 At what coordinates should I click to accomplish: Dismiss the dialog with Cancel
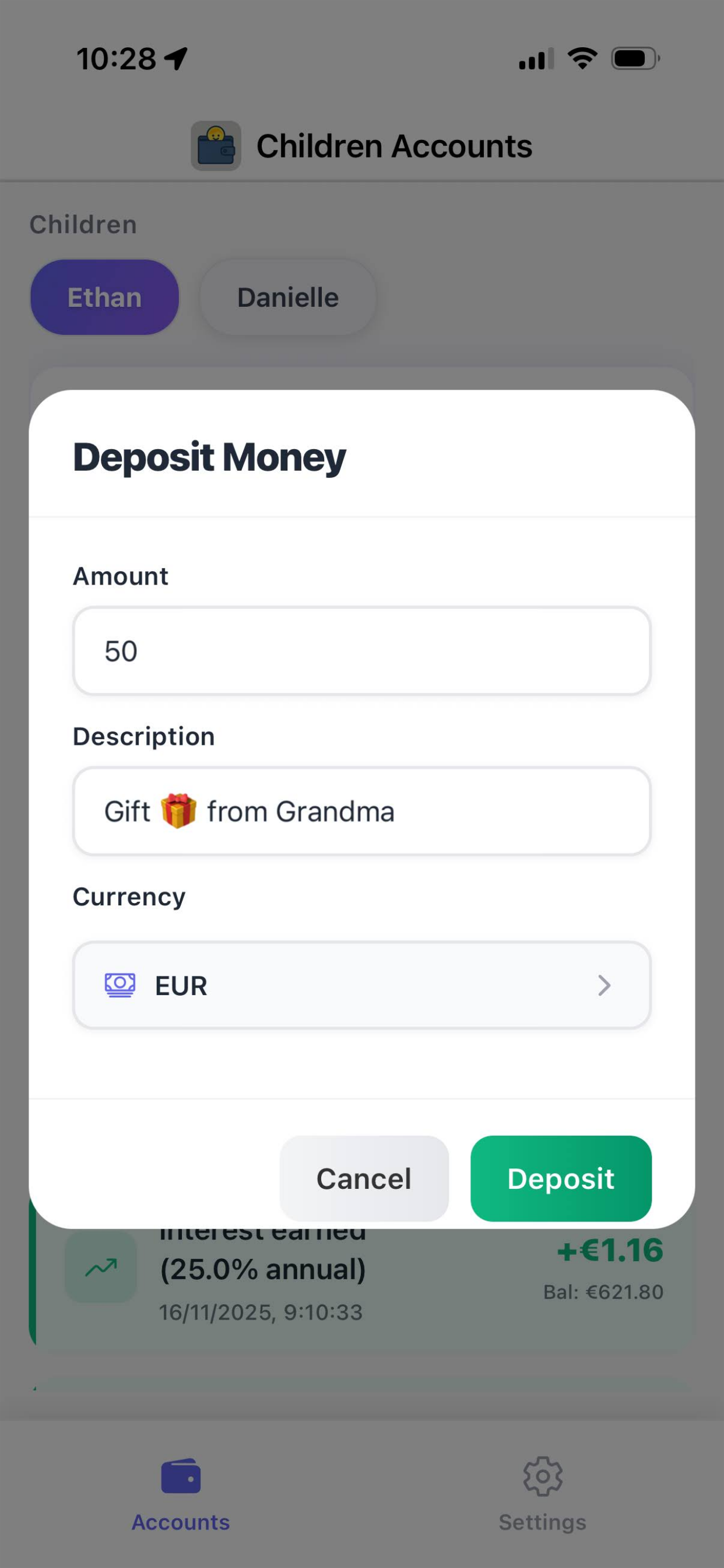363,1178
